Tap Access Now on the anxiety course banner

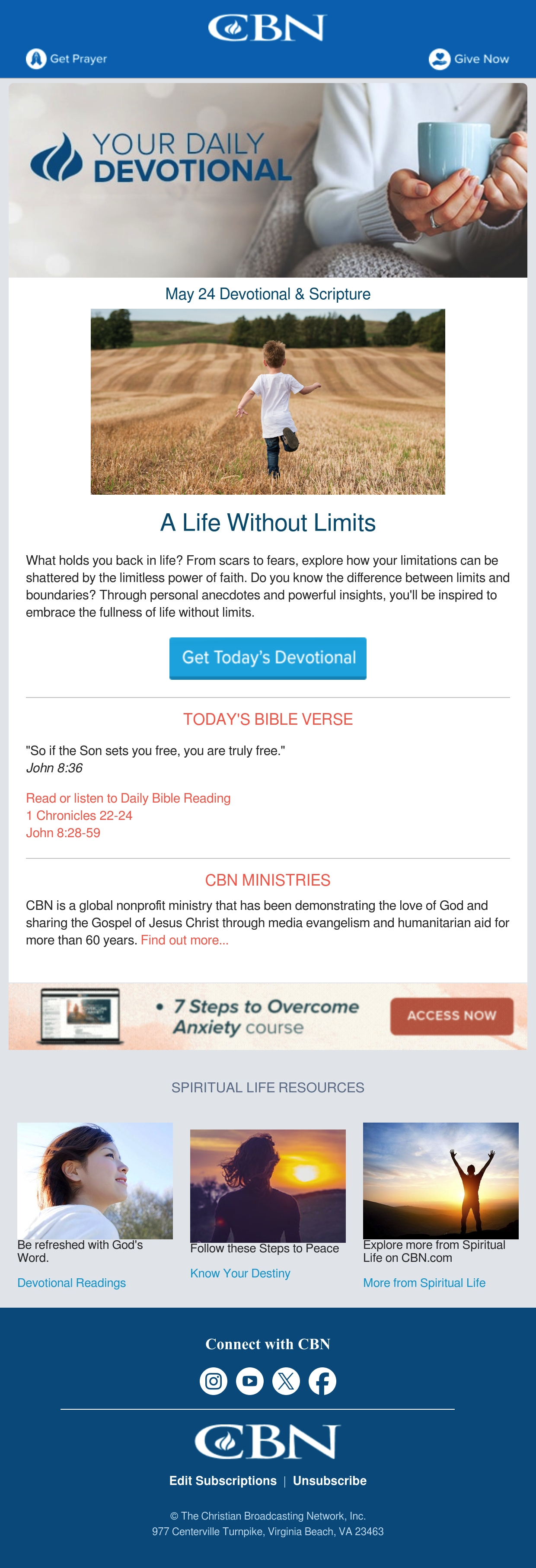point(451,1016)
